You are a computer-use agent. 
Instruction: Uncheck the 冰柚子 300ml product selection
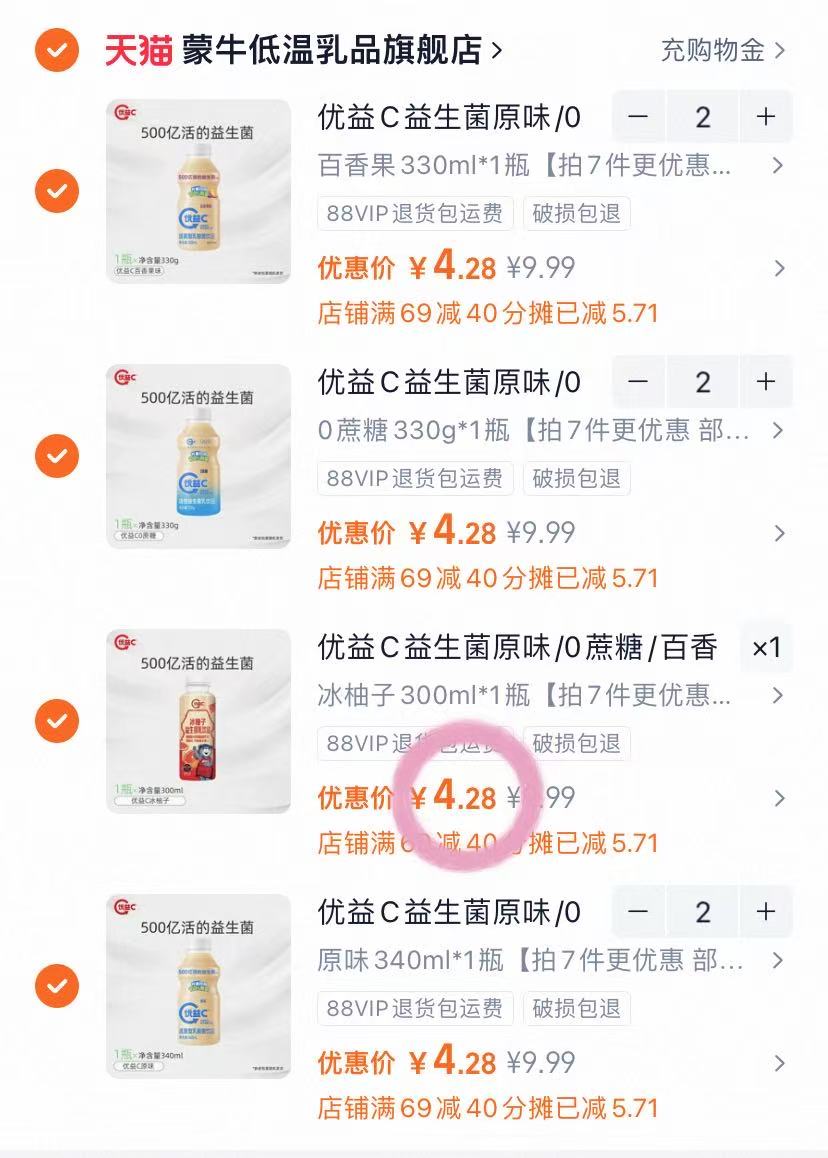pyautogui.click(x=57, y=721)
